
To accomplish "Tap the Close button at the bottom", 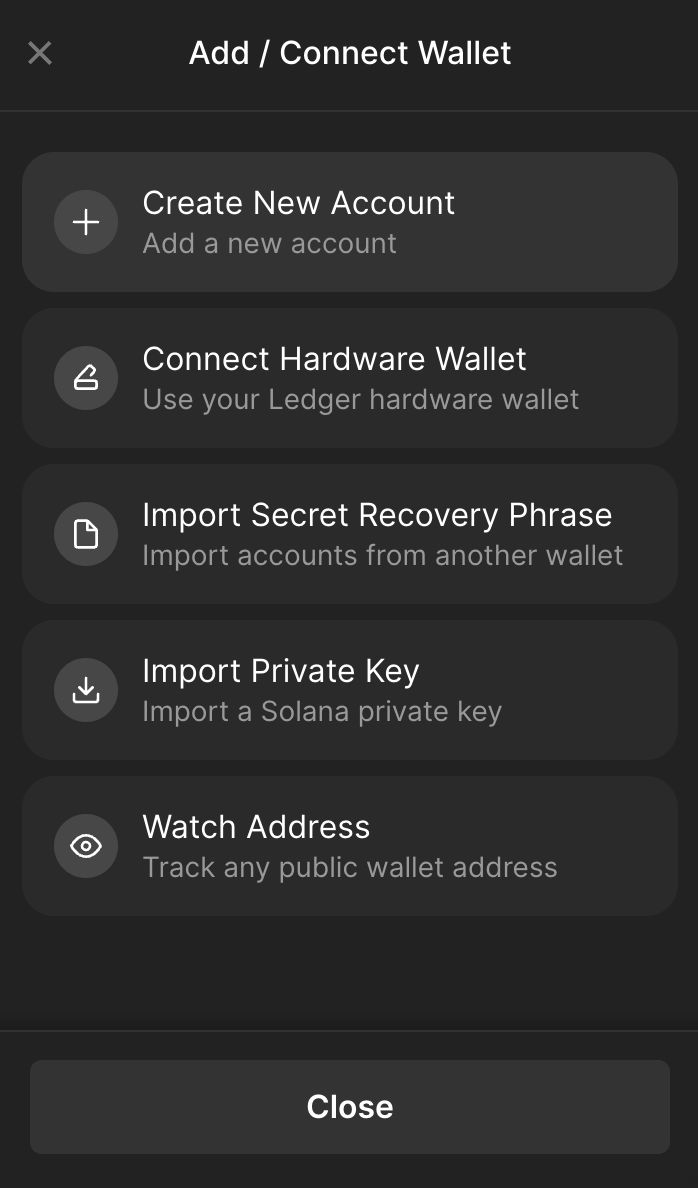I will tap(349, 1107).
